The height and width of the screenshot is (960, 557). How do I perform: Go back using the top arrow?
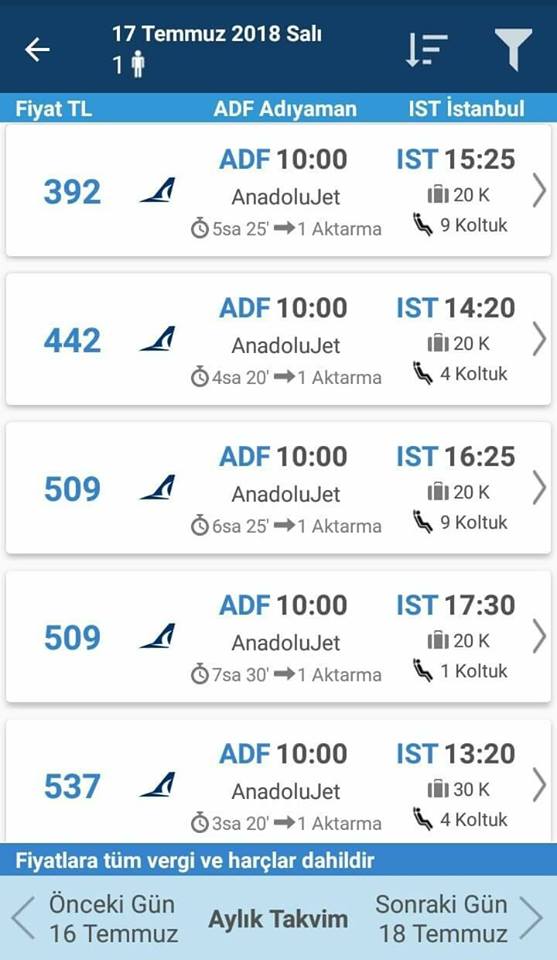(37, 49)
